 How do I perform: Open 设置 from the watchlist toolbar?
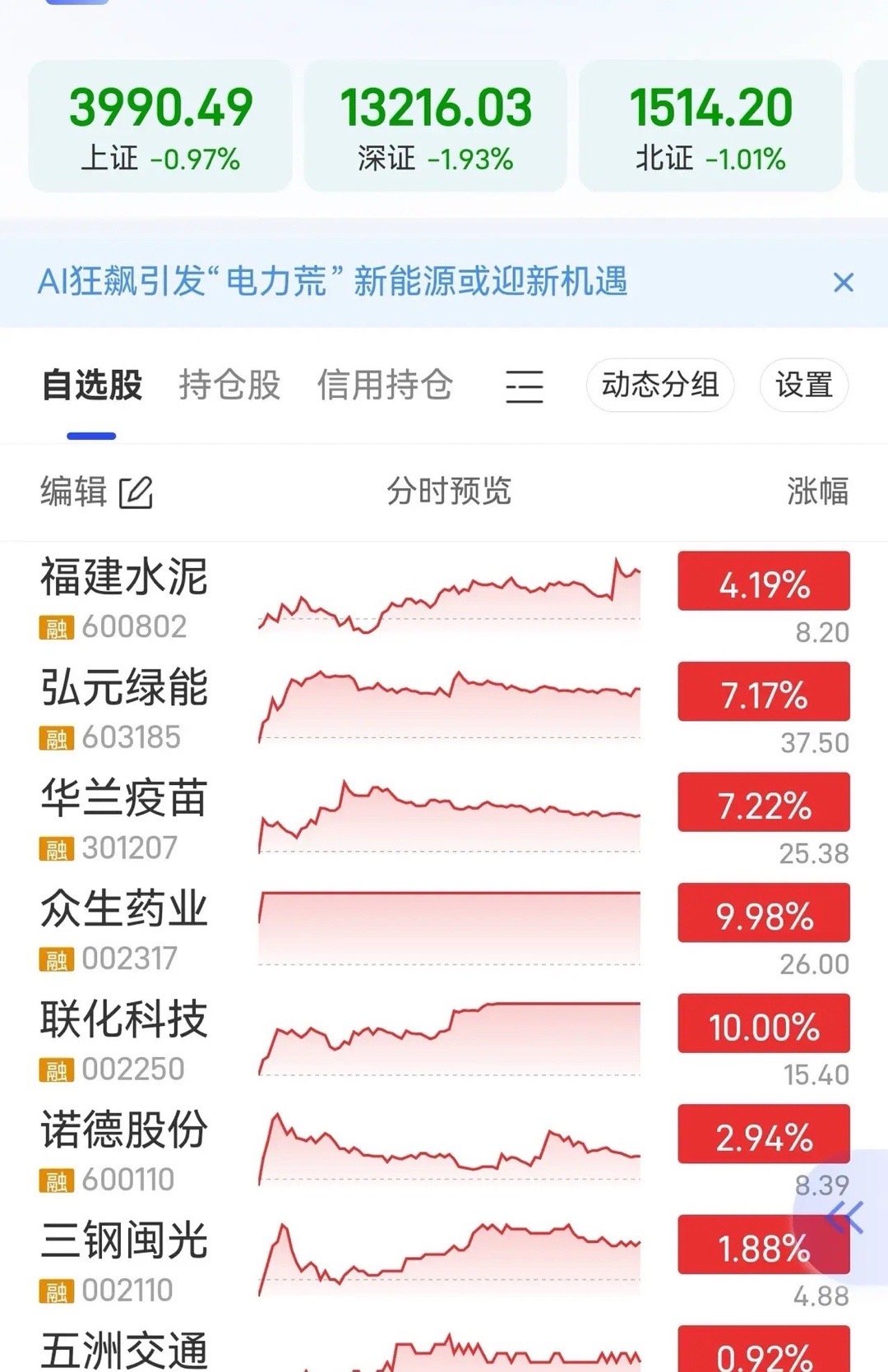(x=805, y=385)
